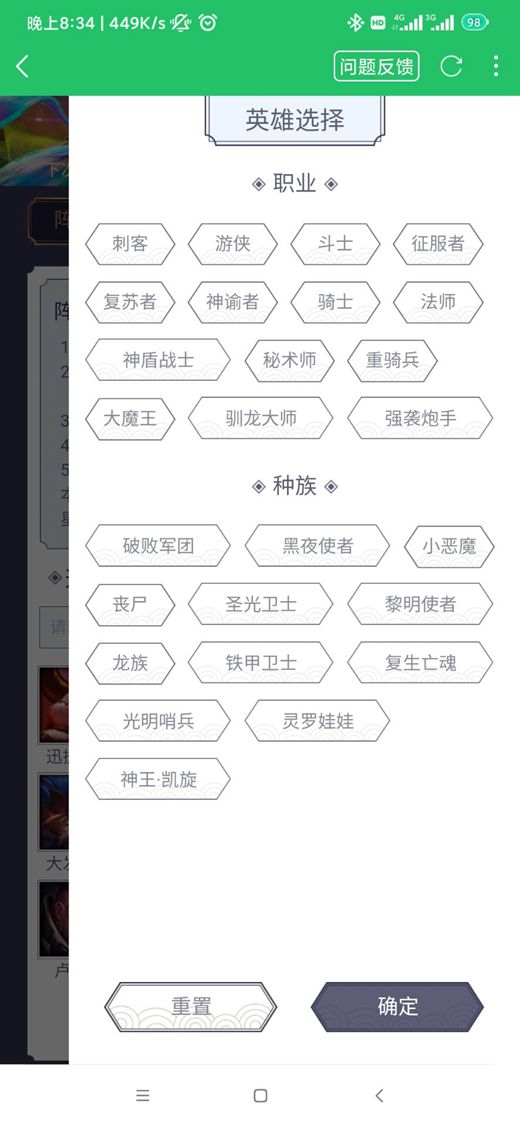Reset filters with the 重置 button

[191, 1006]
